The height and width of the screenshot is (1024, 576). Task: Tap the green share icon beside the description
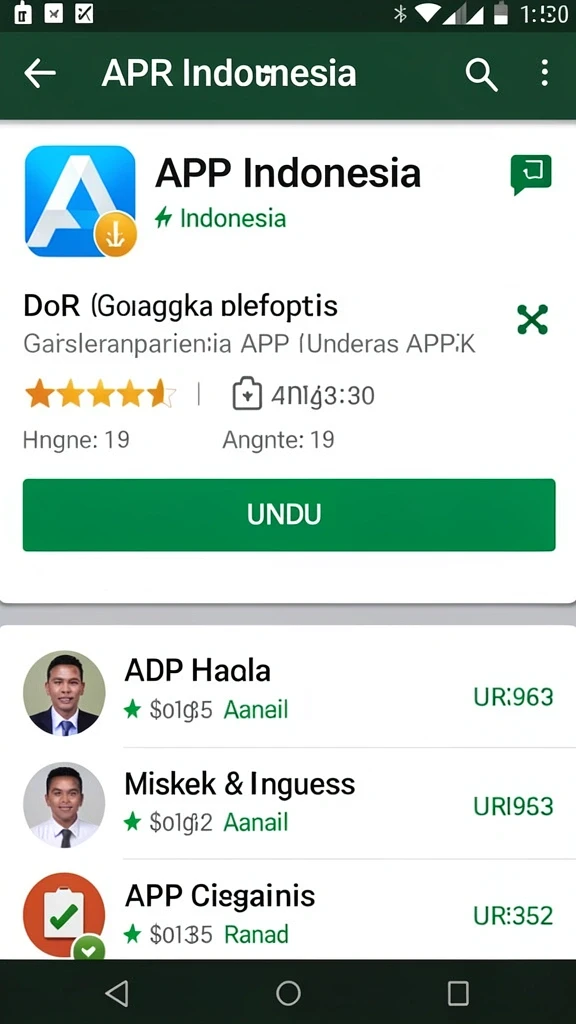click(532, 320)
